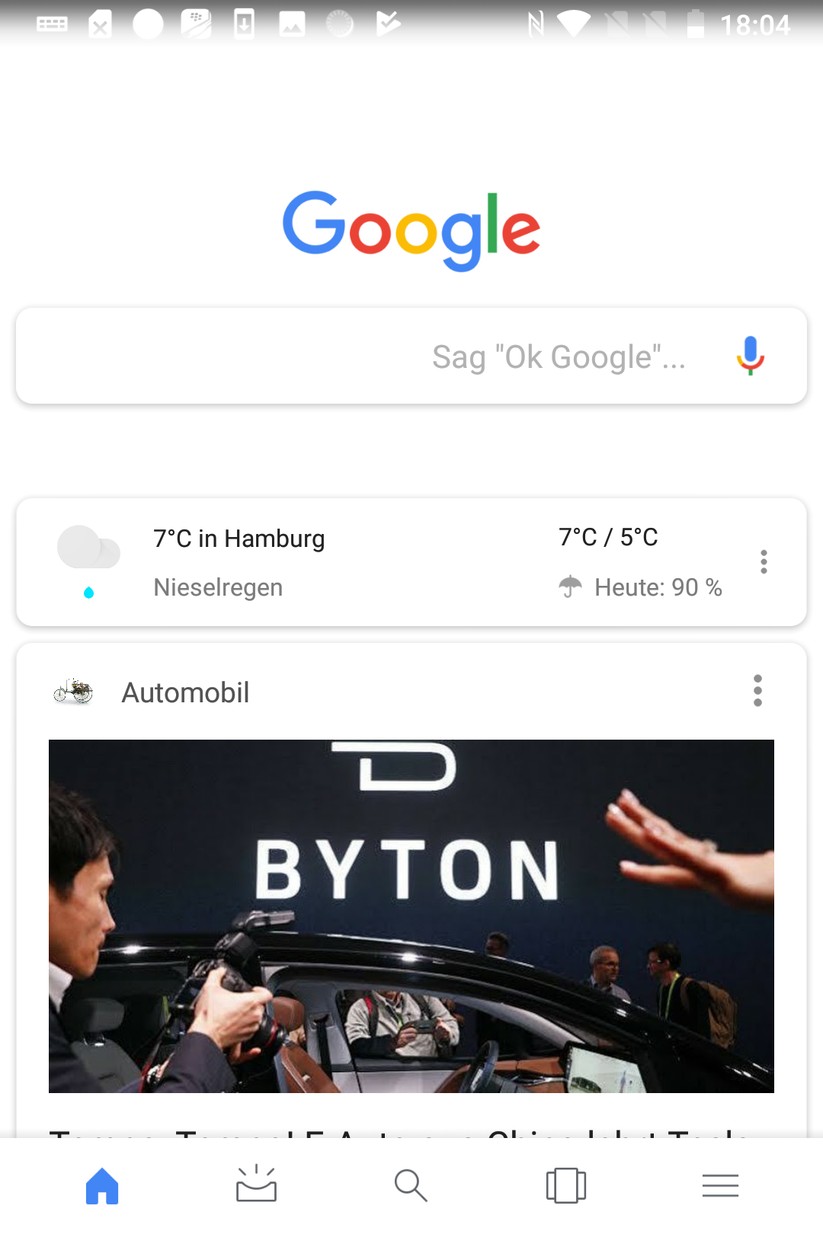Viewport: 823px width, 1234px height.
Task: Open the Automobil card overflow menu
Action: click(x=758, y=690)
